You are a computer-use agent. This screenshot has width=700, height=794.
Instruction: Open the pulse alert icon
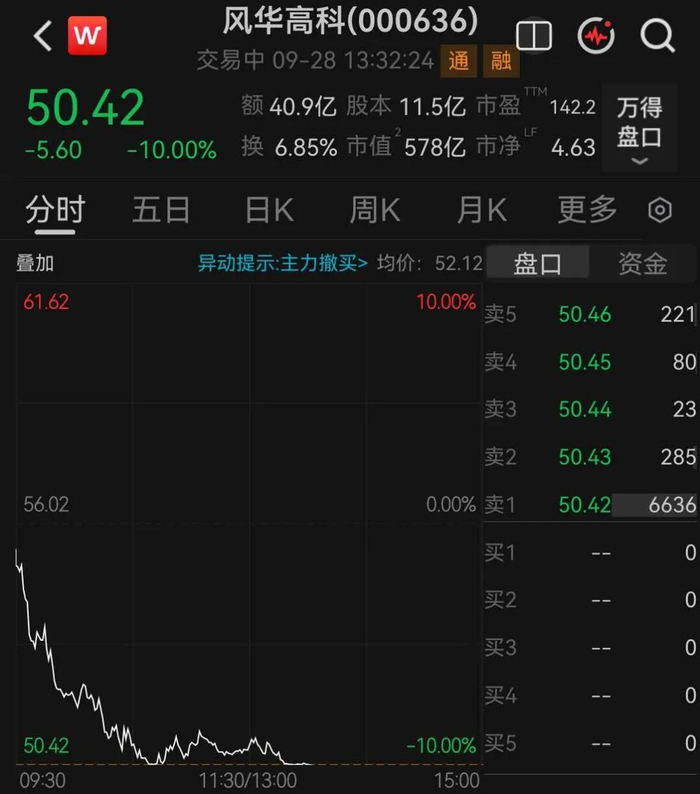tap(596, 35)
